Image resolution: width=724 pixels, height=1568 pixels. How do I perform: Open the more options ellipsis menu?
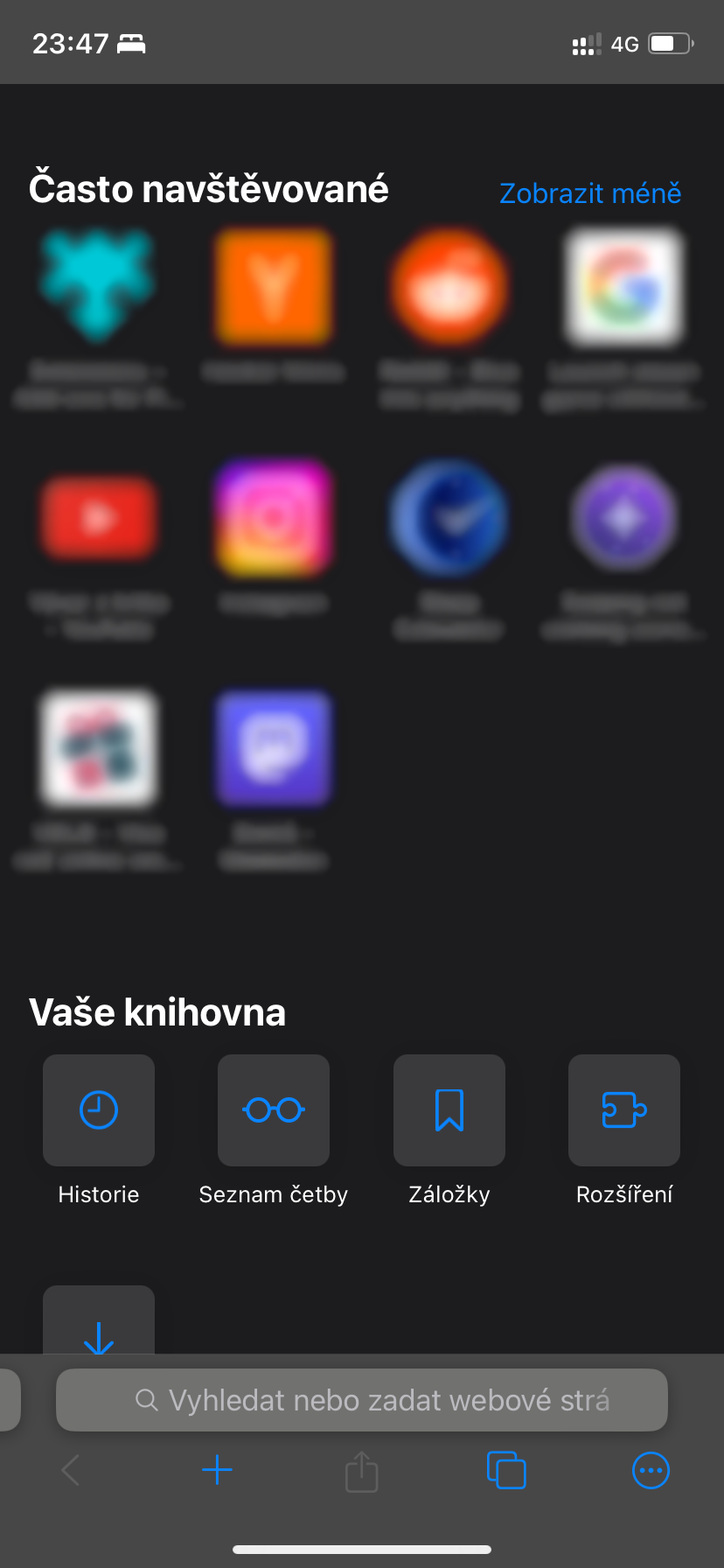pyautogui.click(x=651, y=1470)
